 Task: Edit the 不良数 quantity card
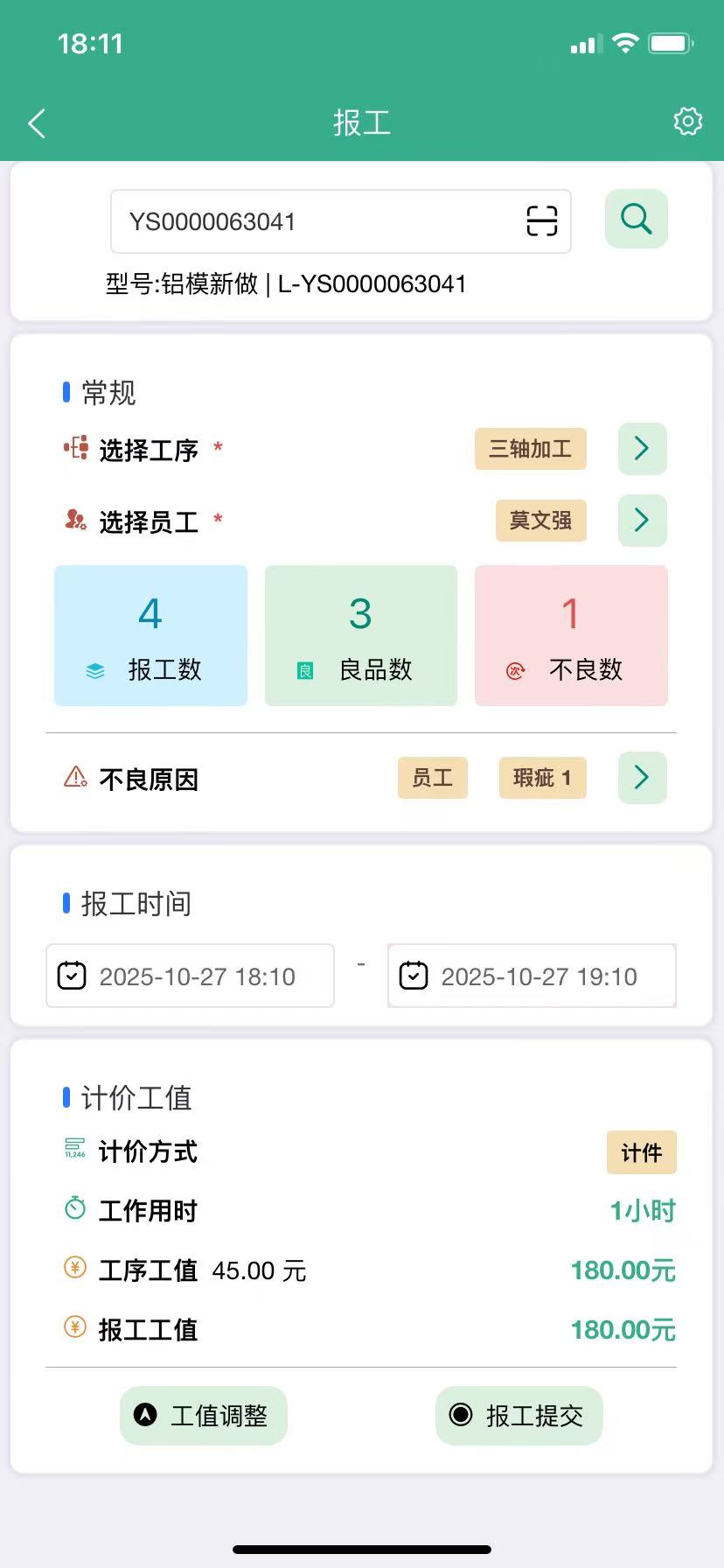click(x=571, y=635)
